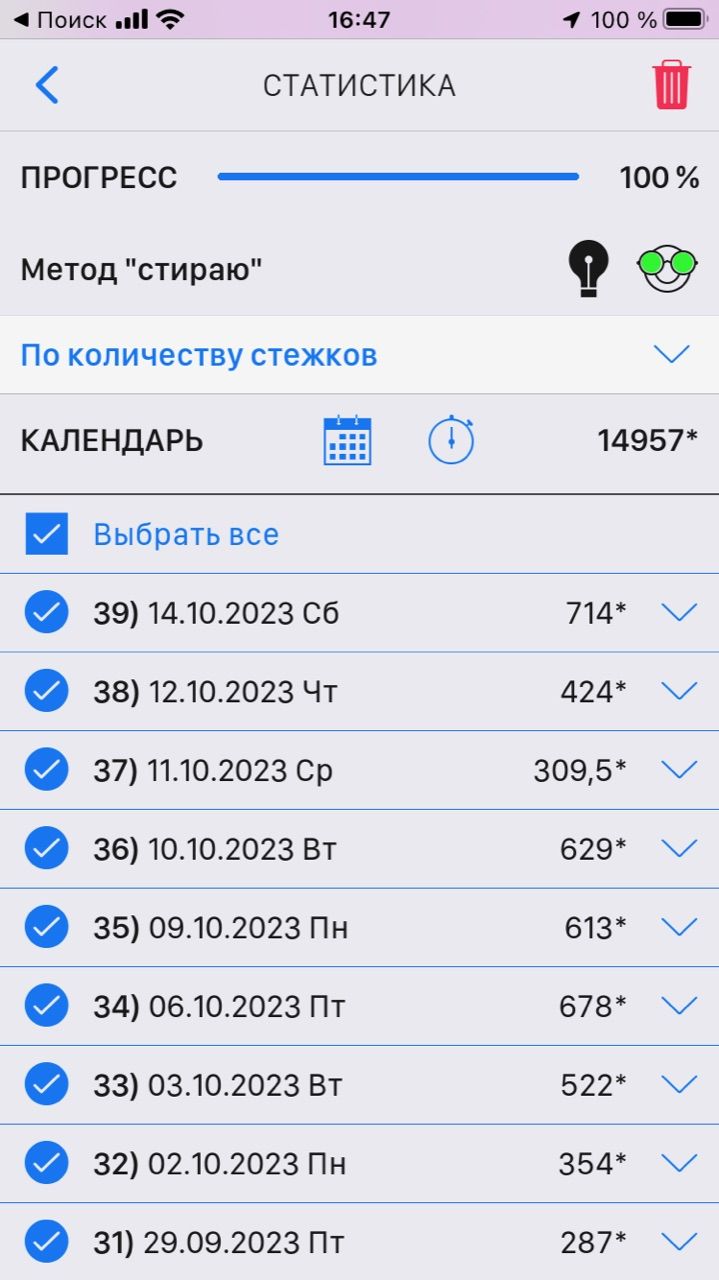The width and height of the screenshot is (719, 1280).
Task: Deselect entry 37 dated 11.10.2023
Action: coord(46,770)
